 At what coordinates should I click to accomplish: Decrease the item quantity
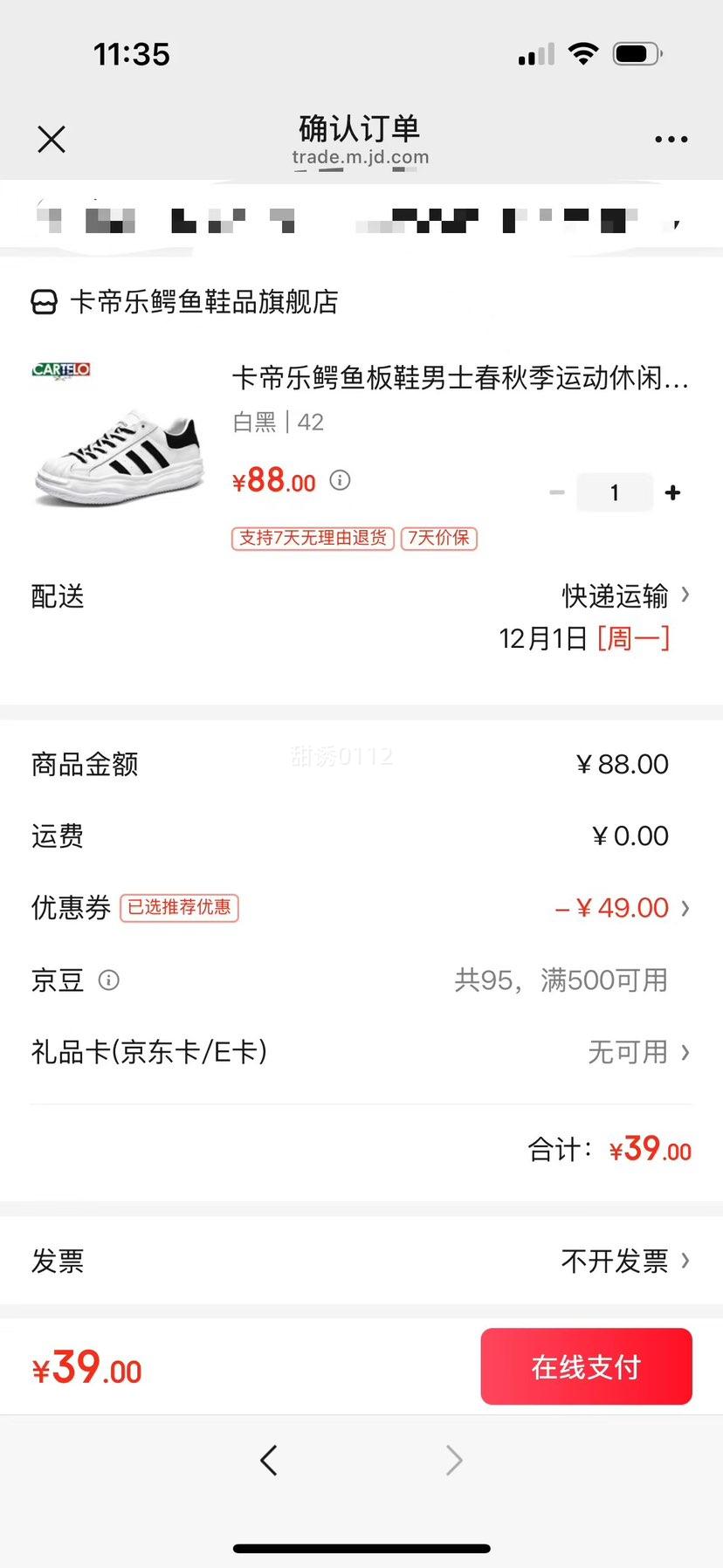point(557,493)
